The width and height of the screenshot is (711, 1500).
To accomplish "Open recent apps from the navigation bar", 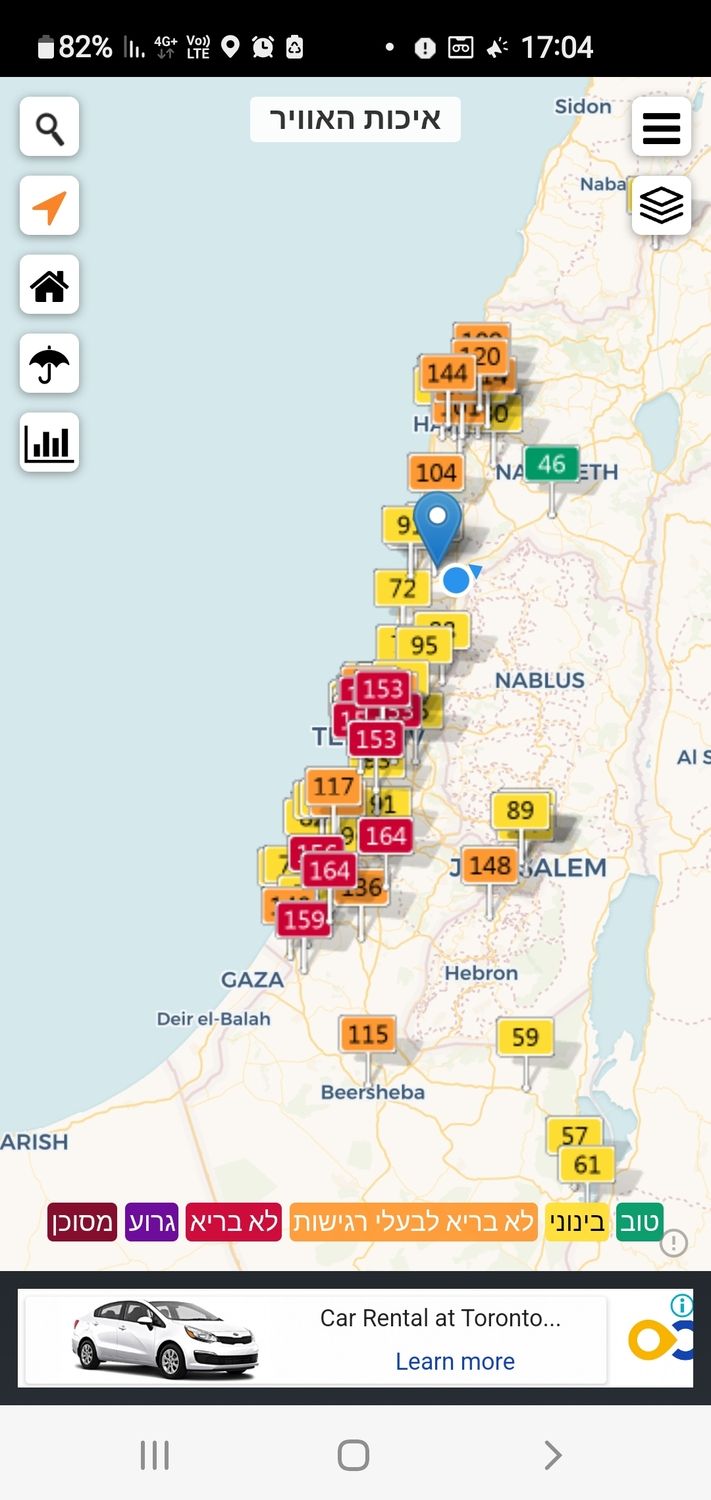I will point(155,1455).
